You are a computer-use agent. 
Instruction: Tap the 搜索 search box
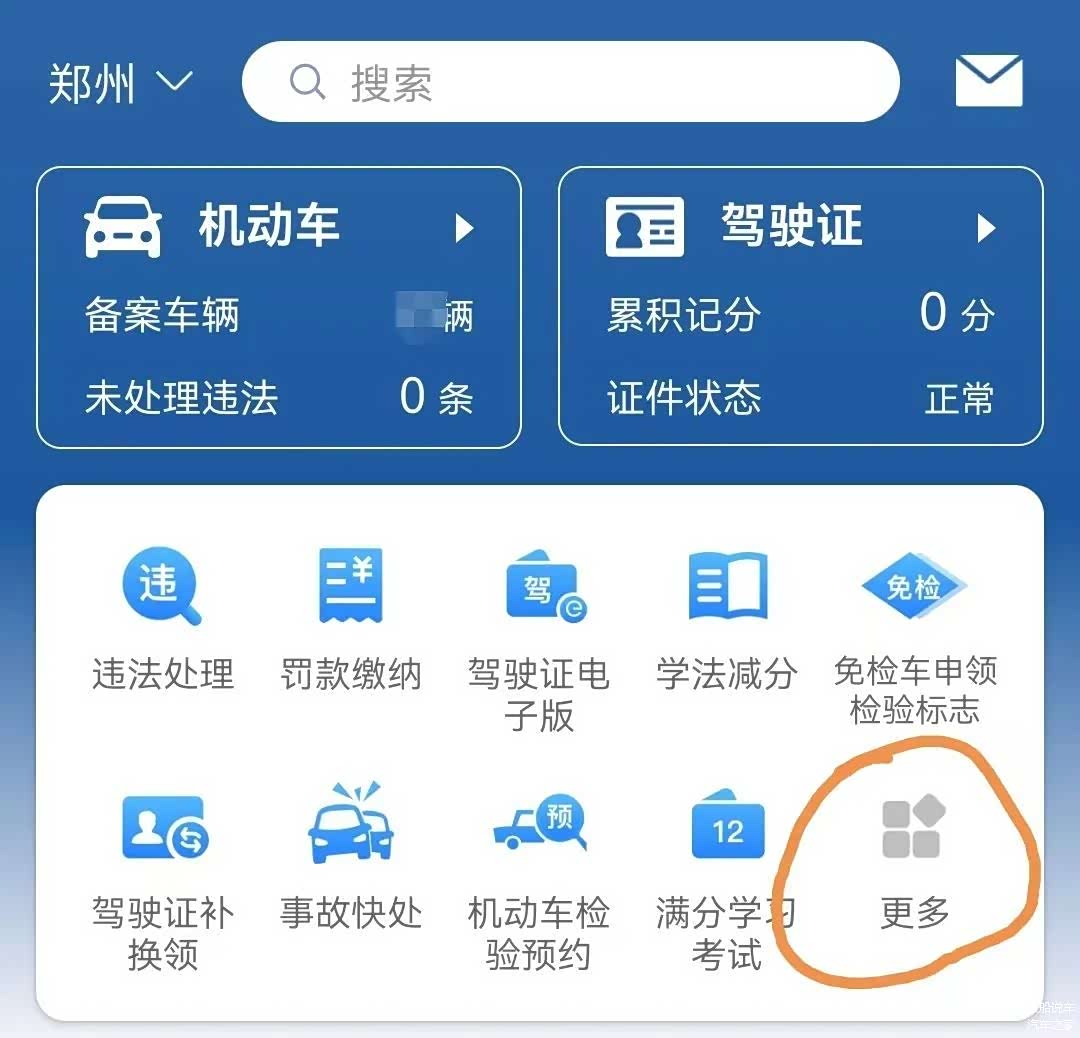[x=570, y=82]
